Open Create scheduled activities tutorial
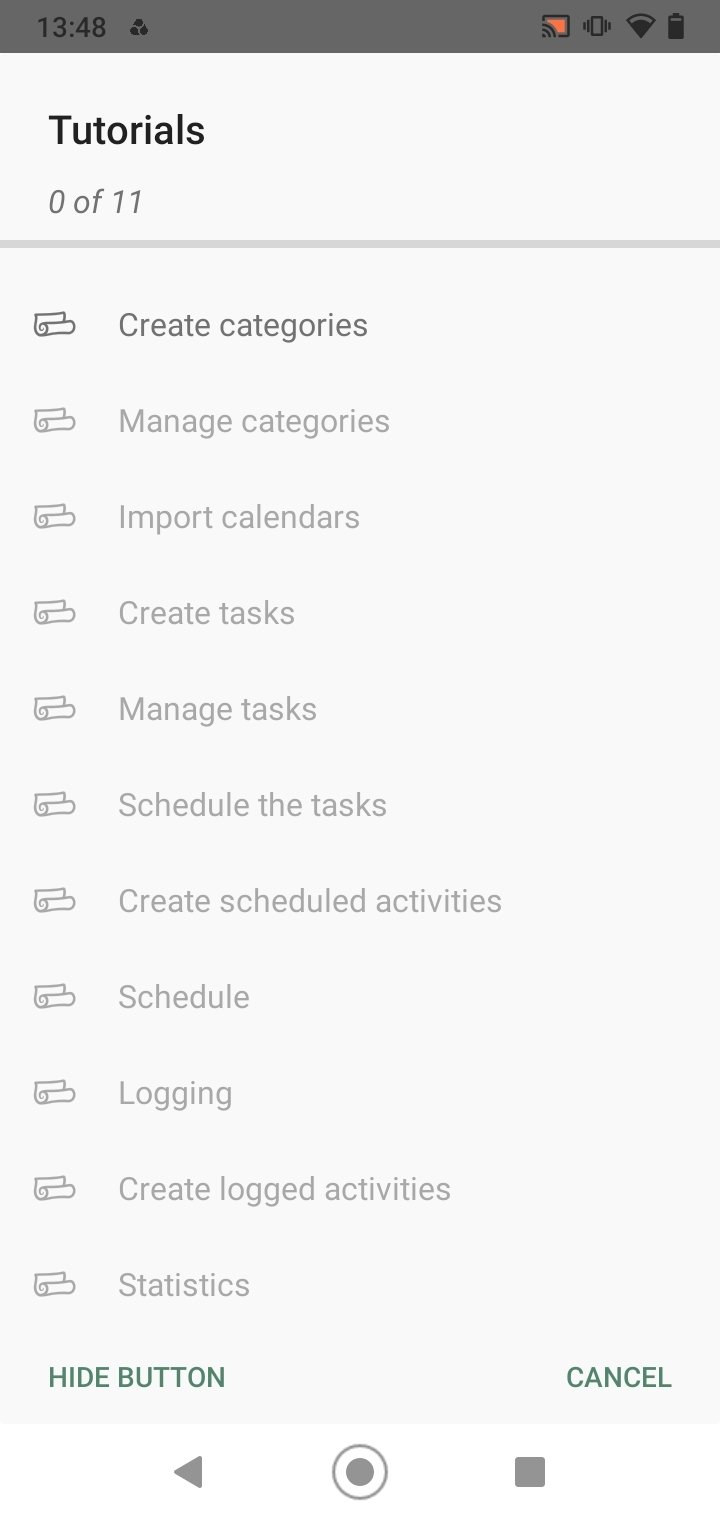The height and width of the screenshot is (1520, 720). pos(360,901)
